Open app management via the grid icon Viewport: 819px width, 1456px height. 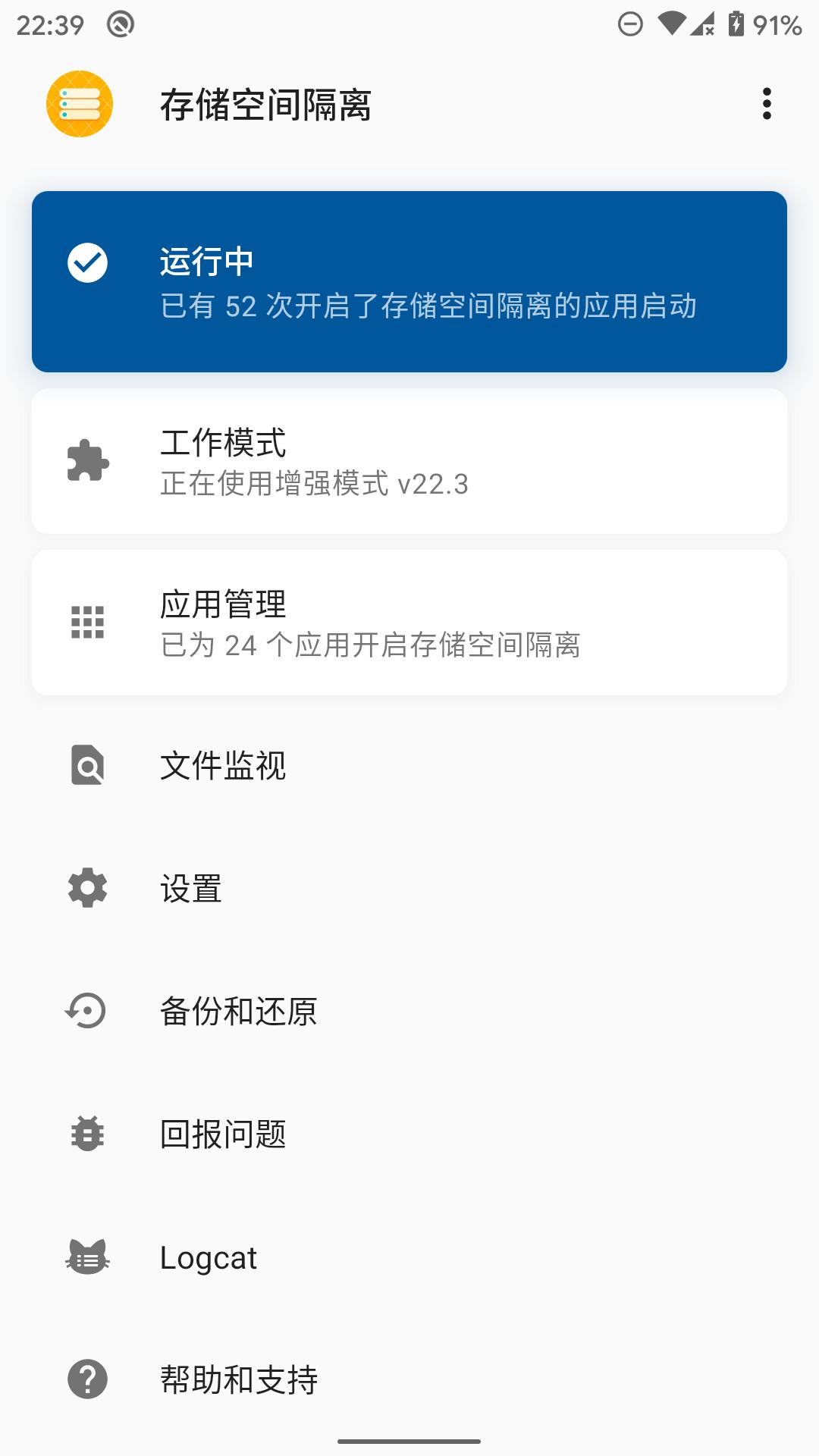point(86,621)
